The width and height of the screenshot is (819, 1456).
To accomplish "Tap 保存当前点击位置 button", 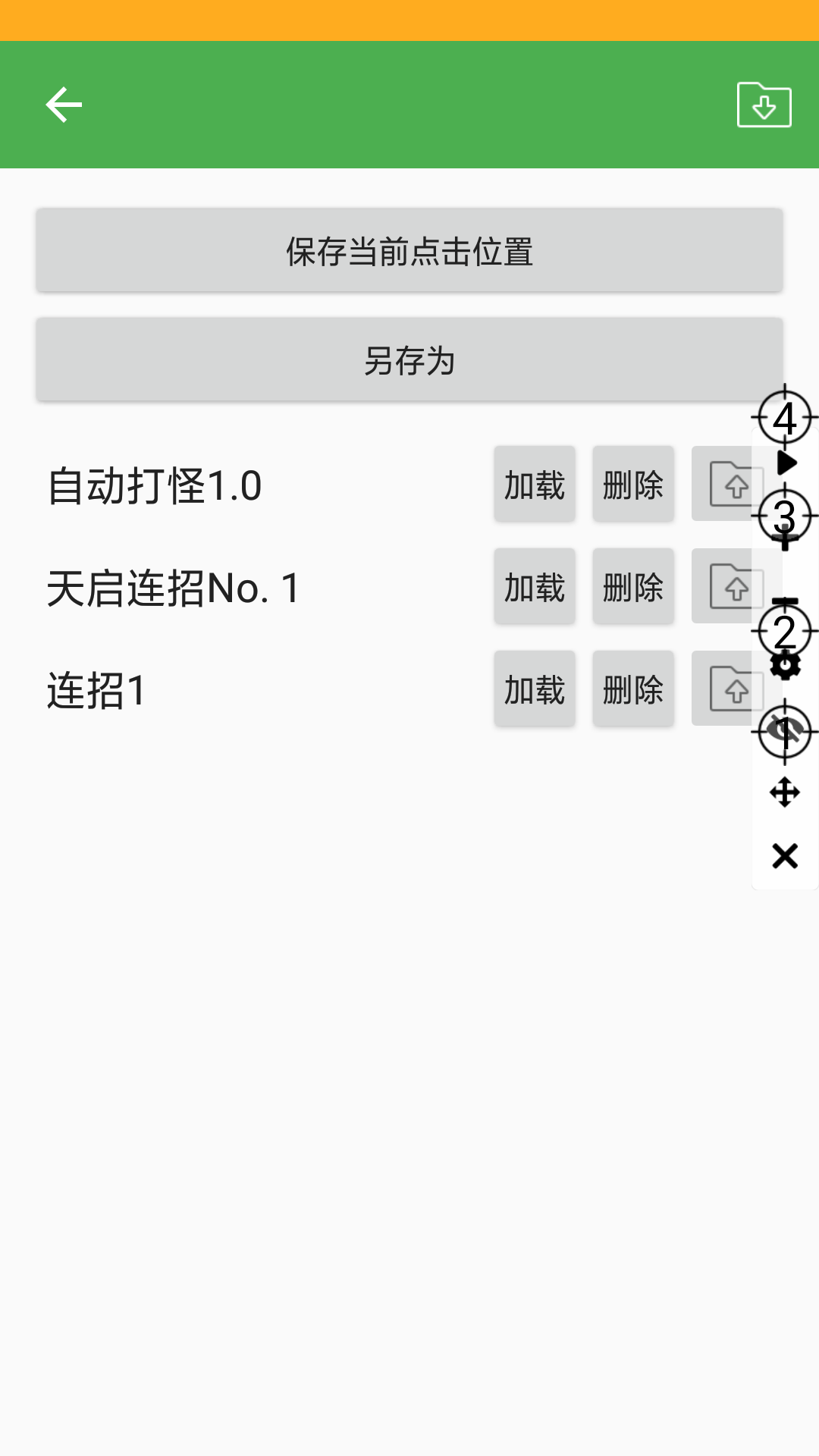I will pos(409,250).
